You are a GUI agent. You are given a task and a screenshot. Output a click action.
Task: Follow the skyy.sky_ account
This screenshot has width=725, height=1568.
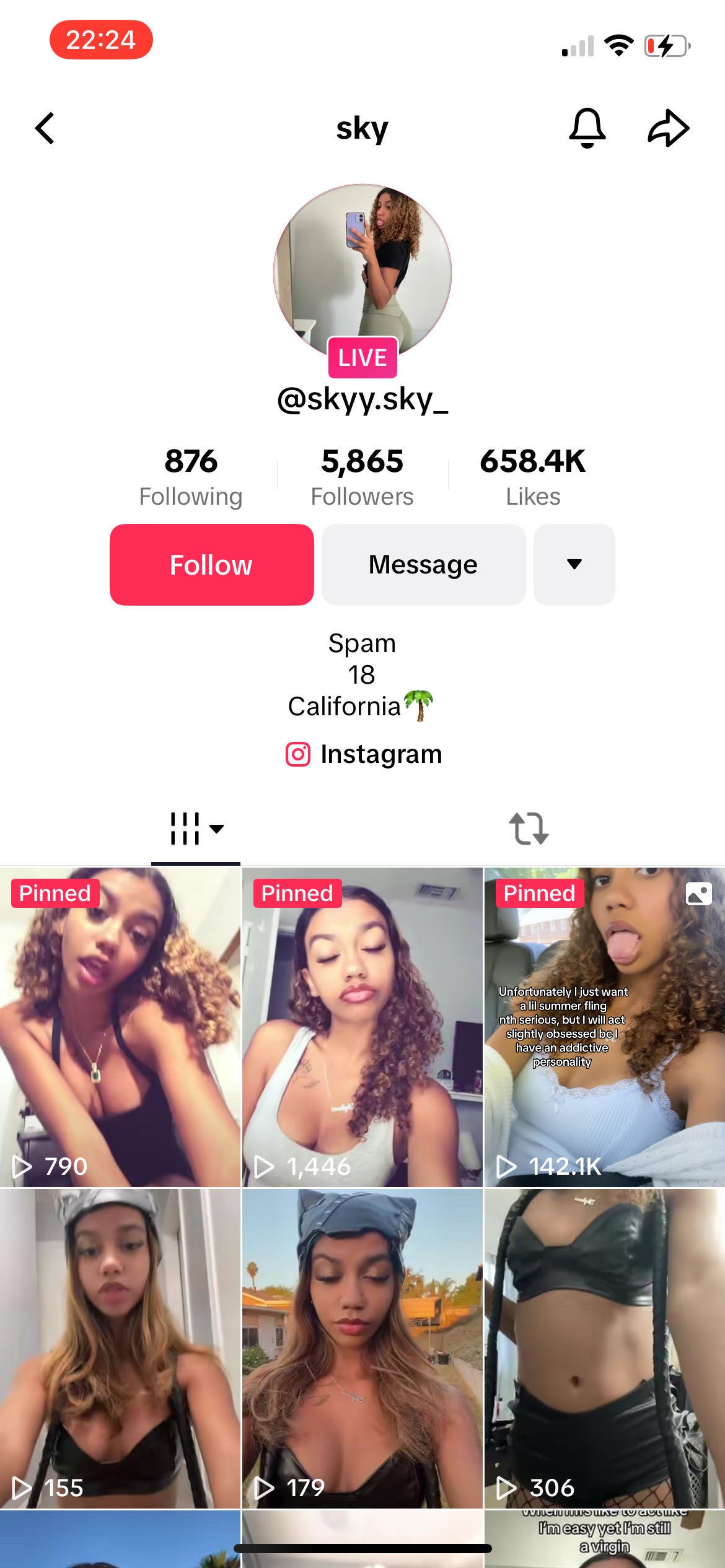[x=211, y=565]
